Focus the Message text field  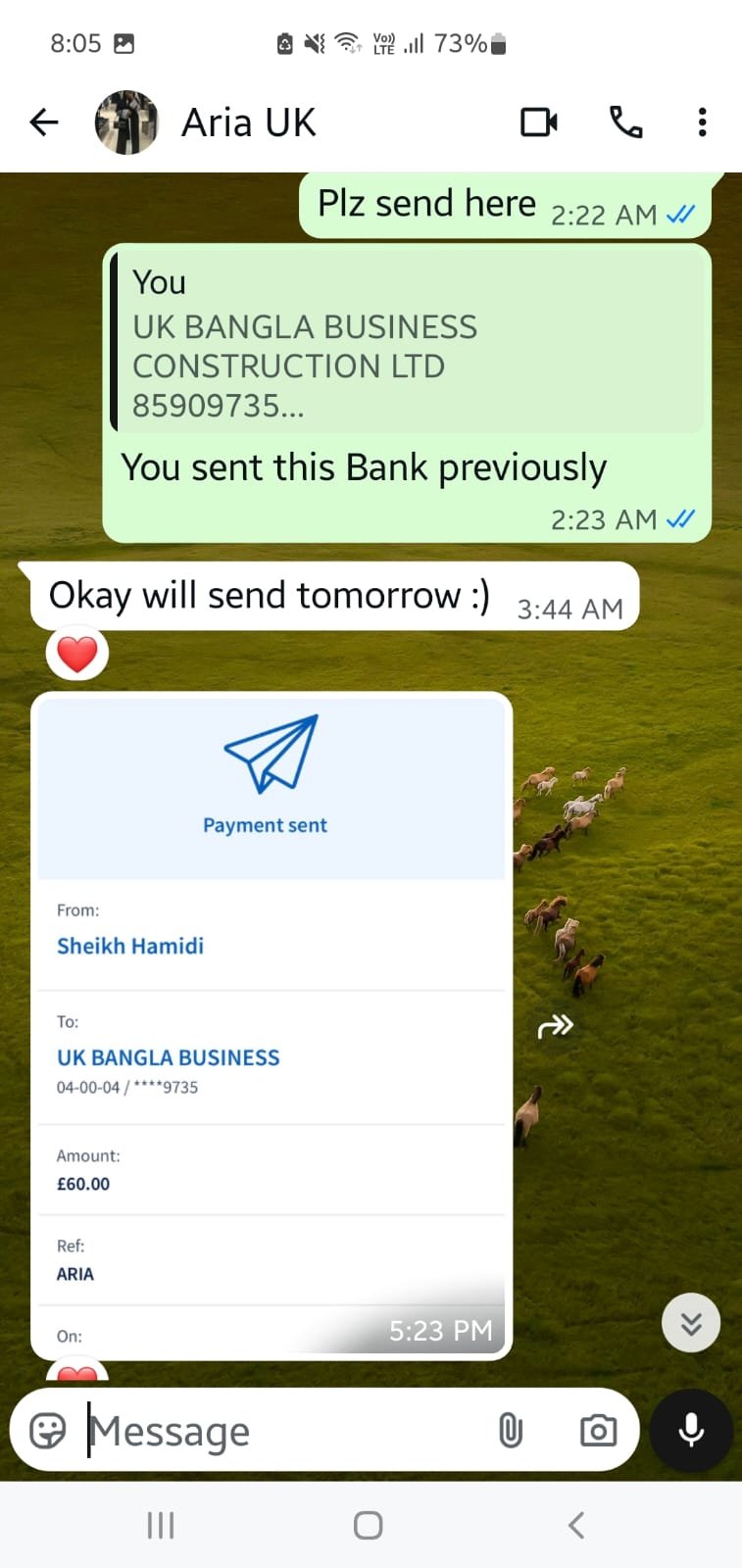click(284, 1431)
